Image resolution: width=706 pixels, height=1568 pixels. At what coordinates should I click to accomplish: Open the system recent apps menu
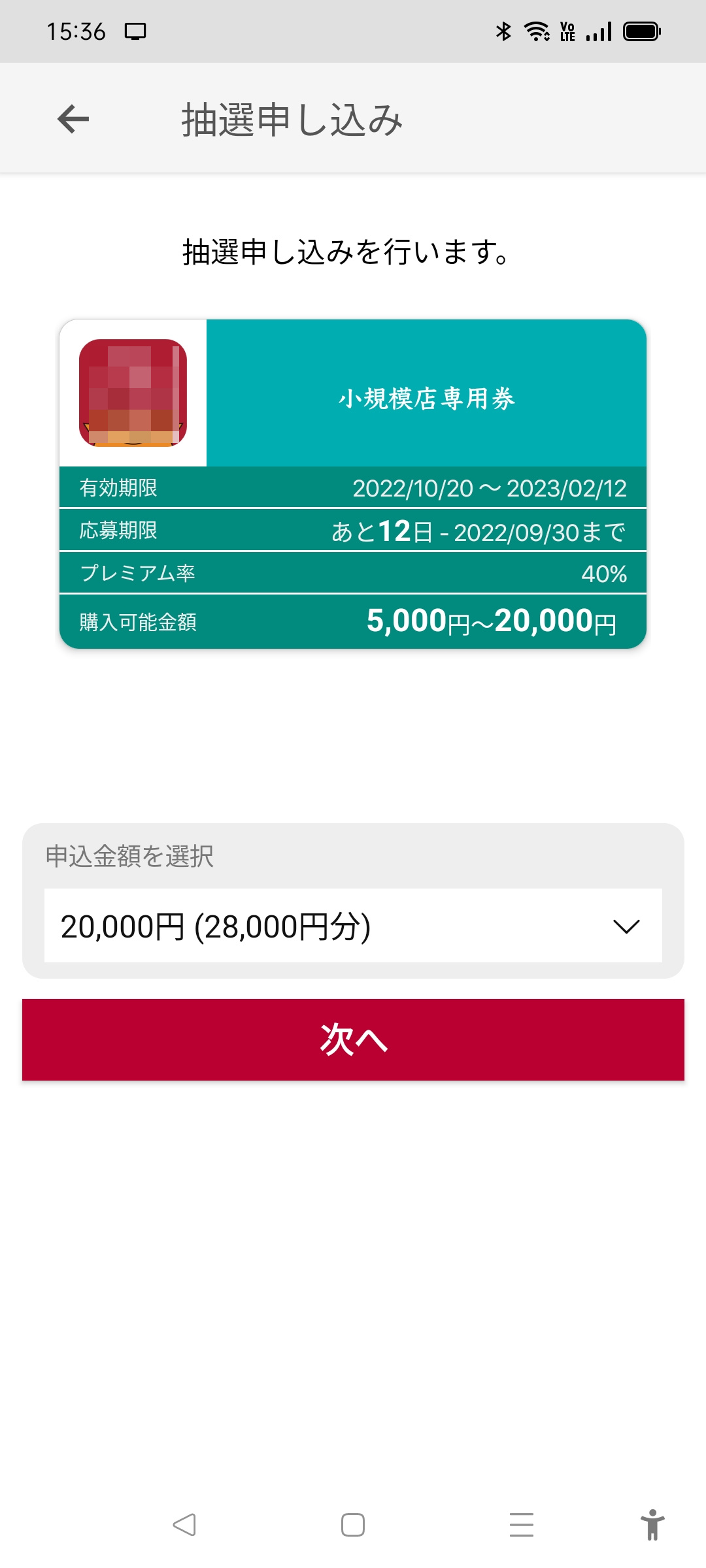(521, 1525)
